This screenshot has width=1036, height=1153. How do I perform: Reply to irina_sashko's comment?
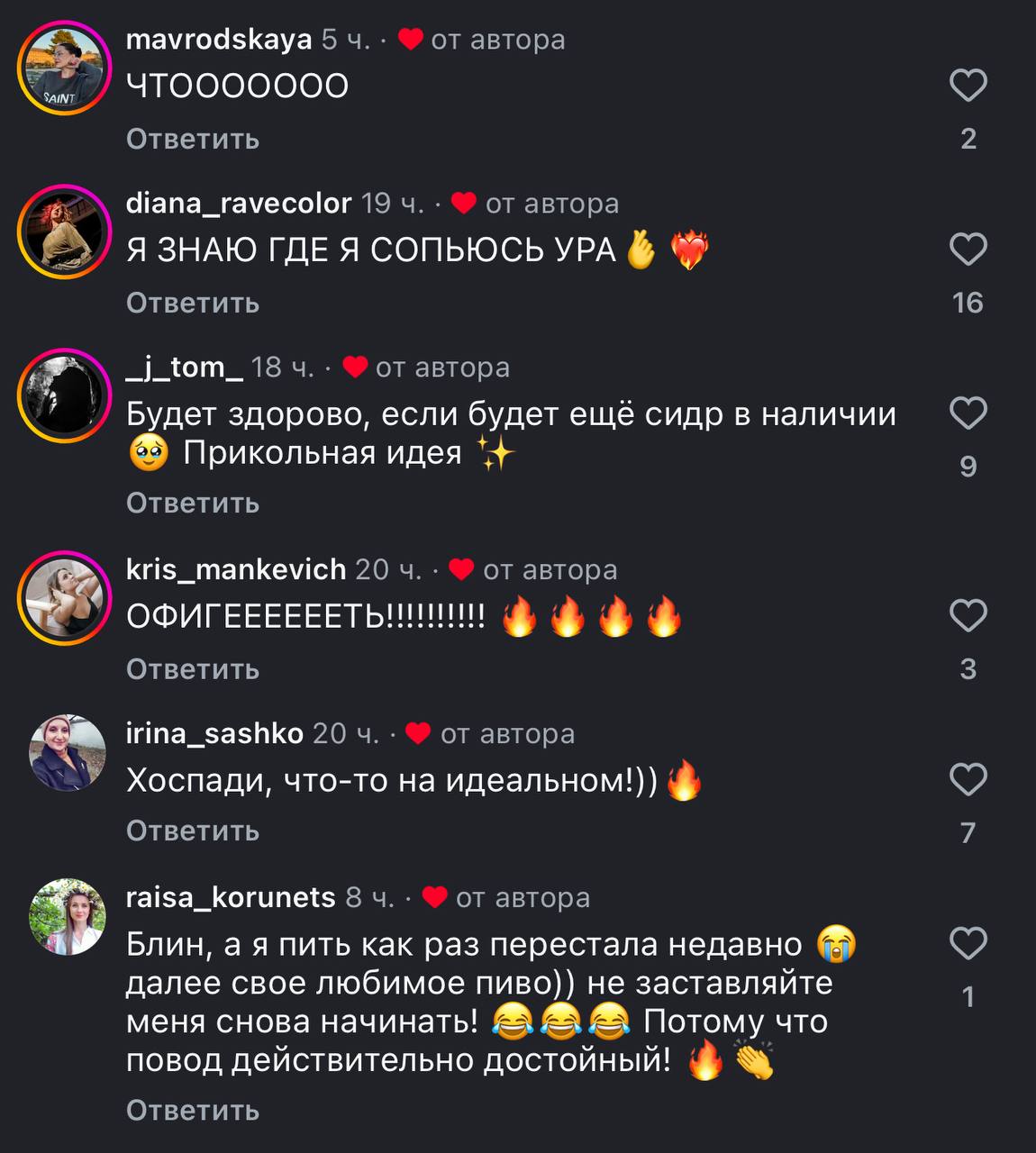coord(193,831)
